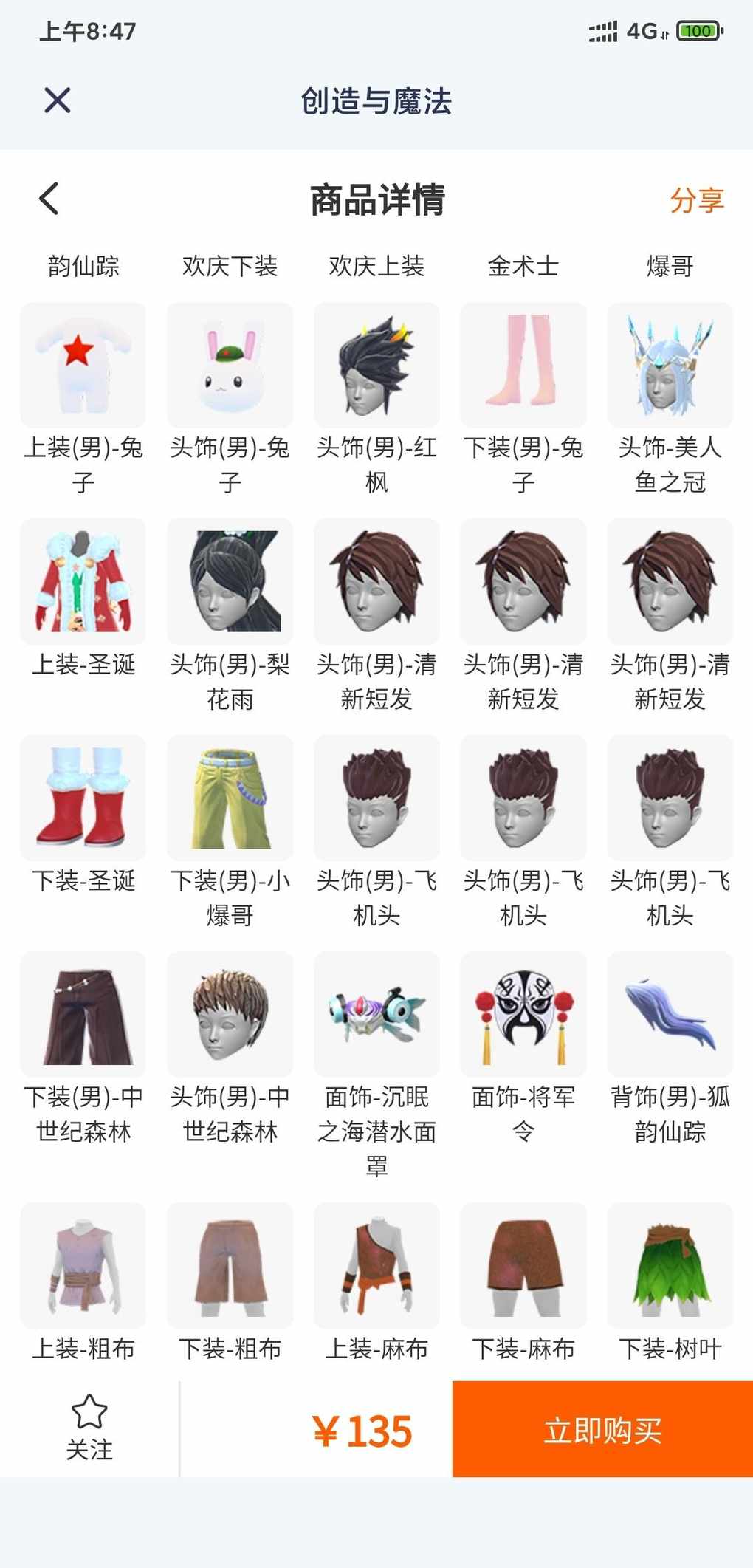The height and width of the screenshot is (1568, 753).
Task: View 下装-树叶 leaf skirt
Action: click(670, 1266)
